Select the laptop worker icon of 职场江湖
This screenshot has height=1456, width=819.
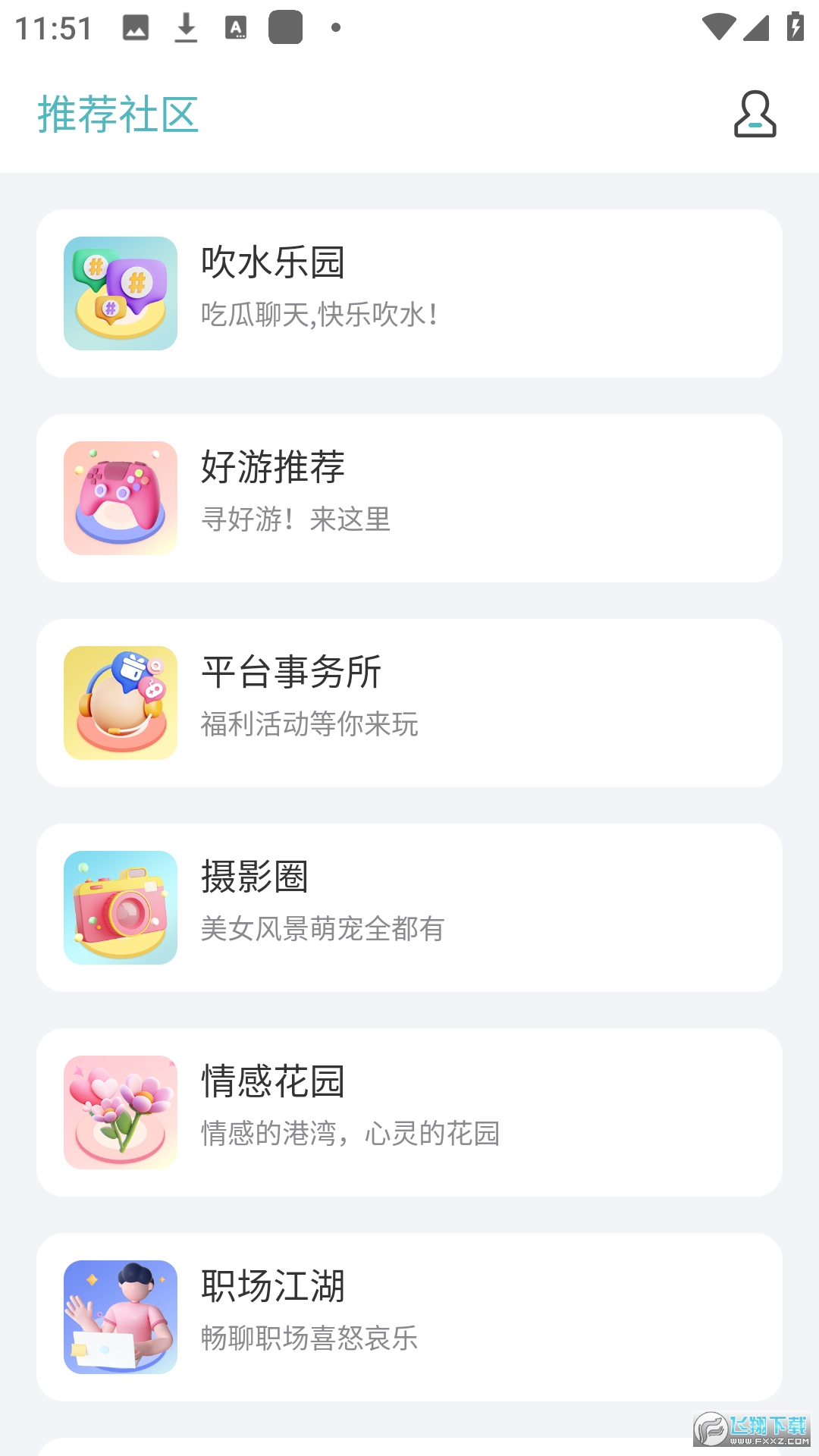click(x=120, y=1317)
